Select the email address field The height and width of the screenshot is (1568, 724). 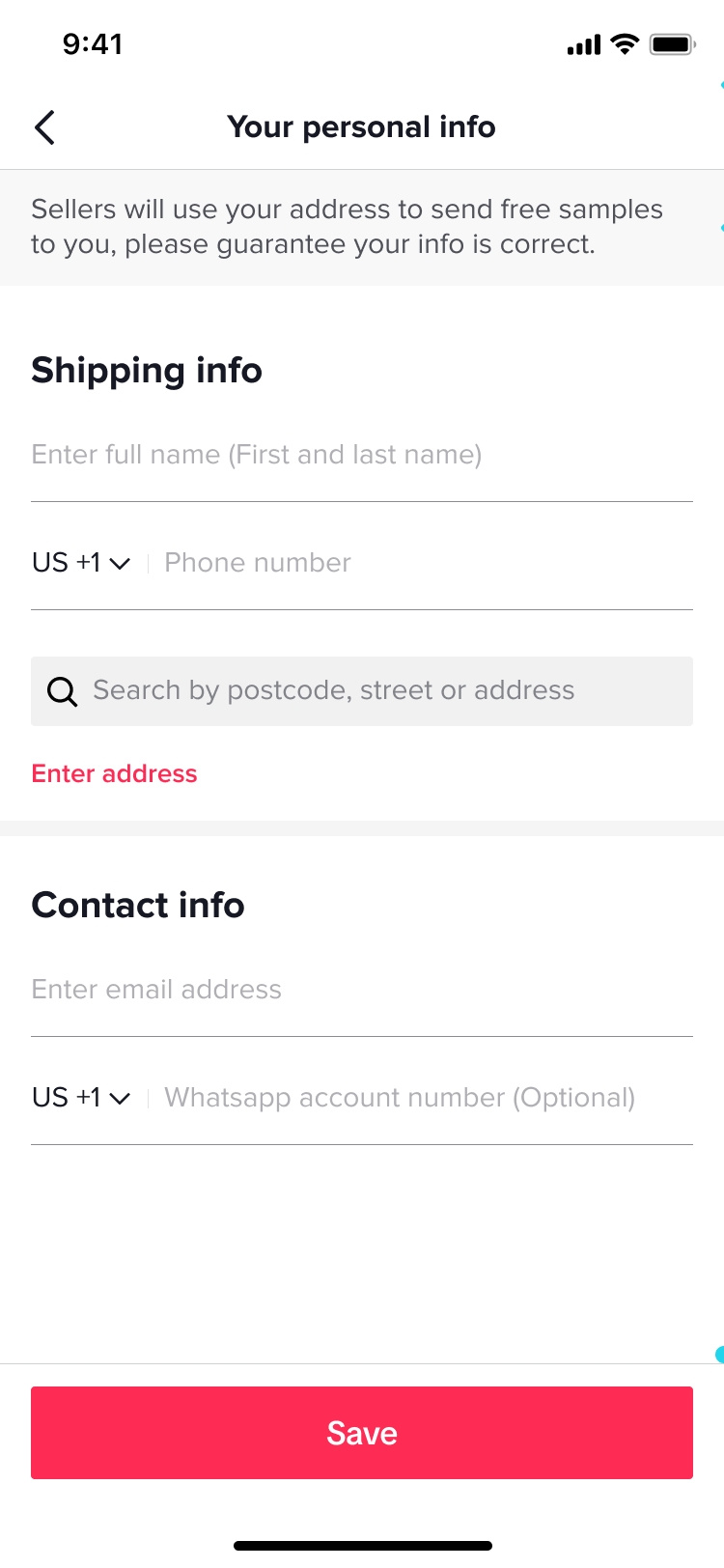click(x=361, y=990)
